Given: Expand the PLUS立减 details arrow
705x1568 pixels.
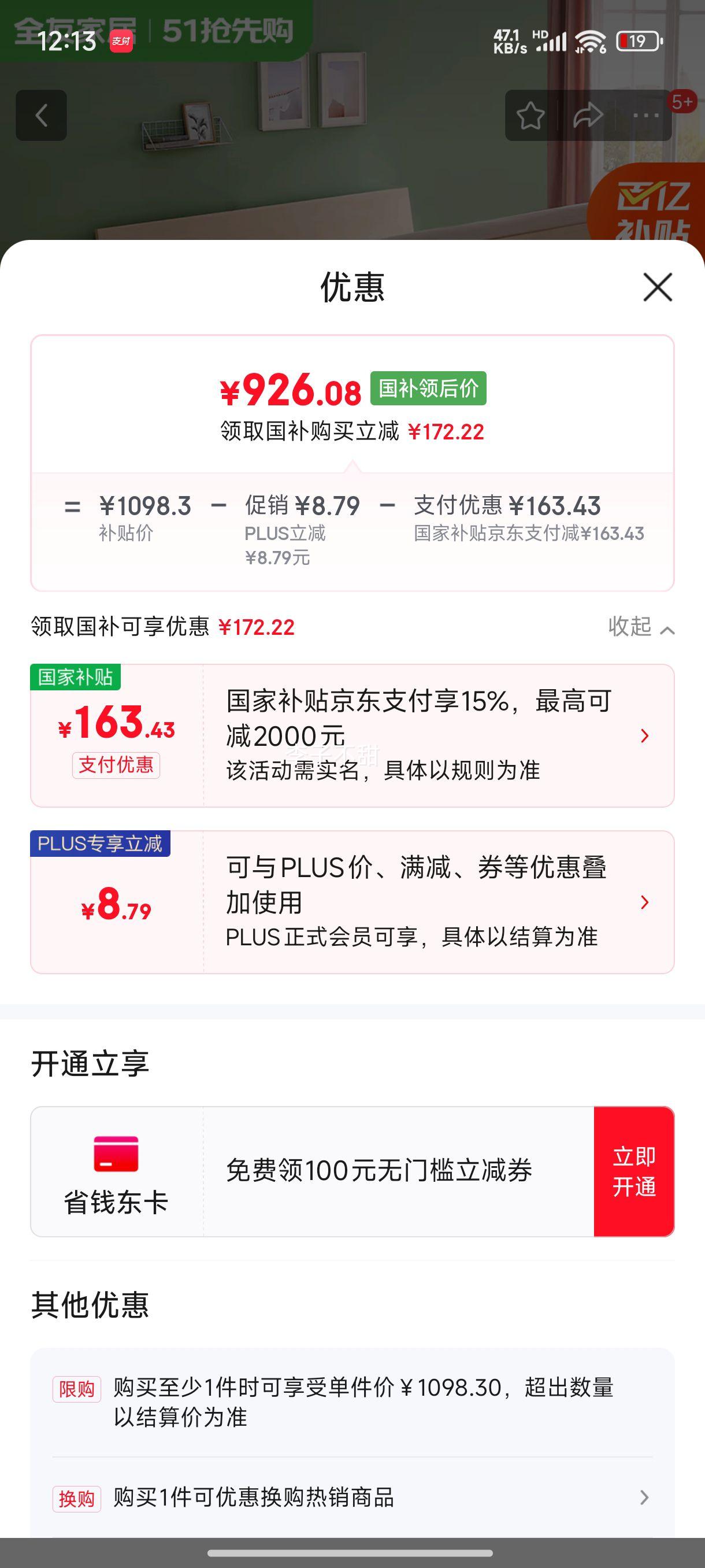Looking at the screenshot, I should (644, 904).
